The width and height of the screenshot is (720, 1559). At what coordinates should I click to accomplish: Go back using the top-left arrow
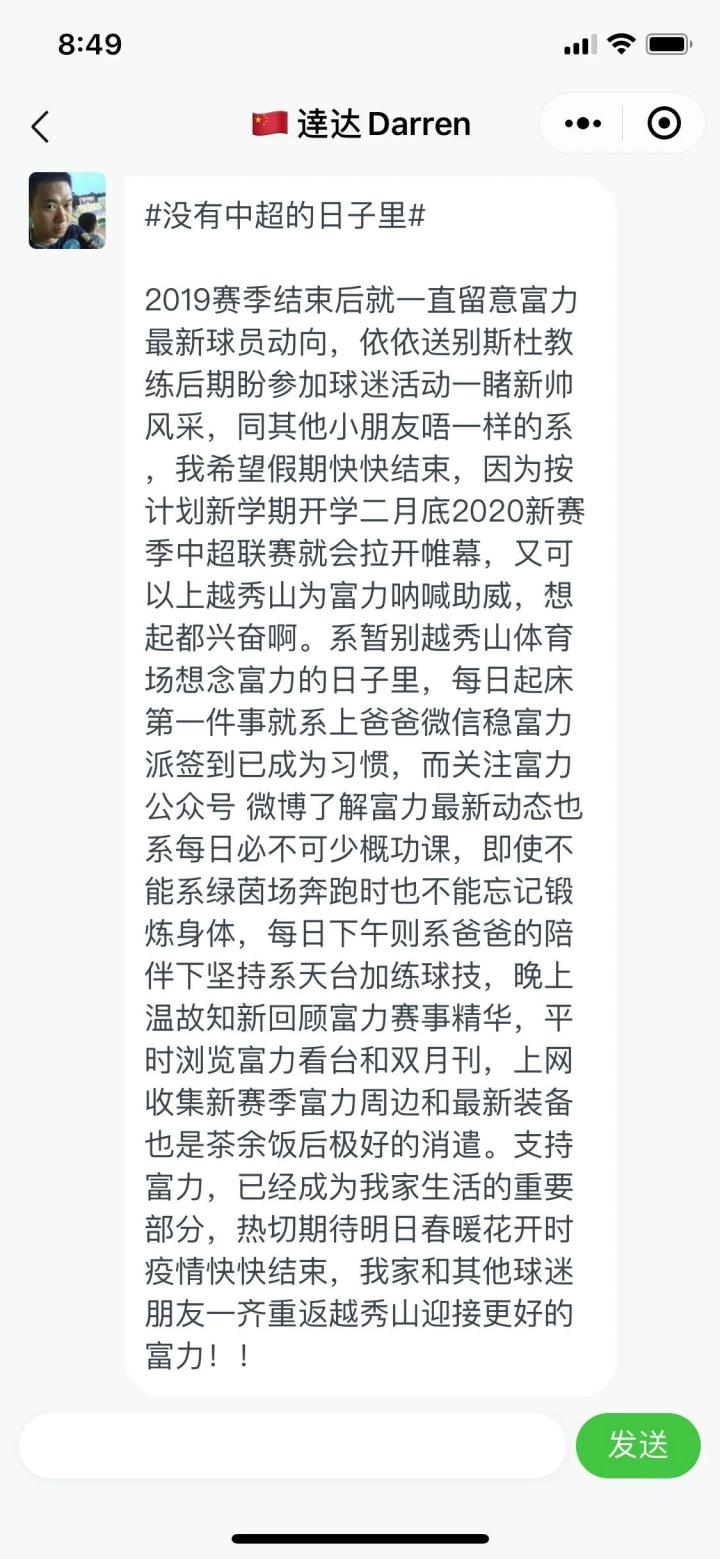(x=40, y=126)
